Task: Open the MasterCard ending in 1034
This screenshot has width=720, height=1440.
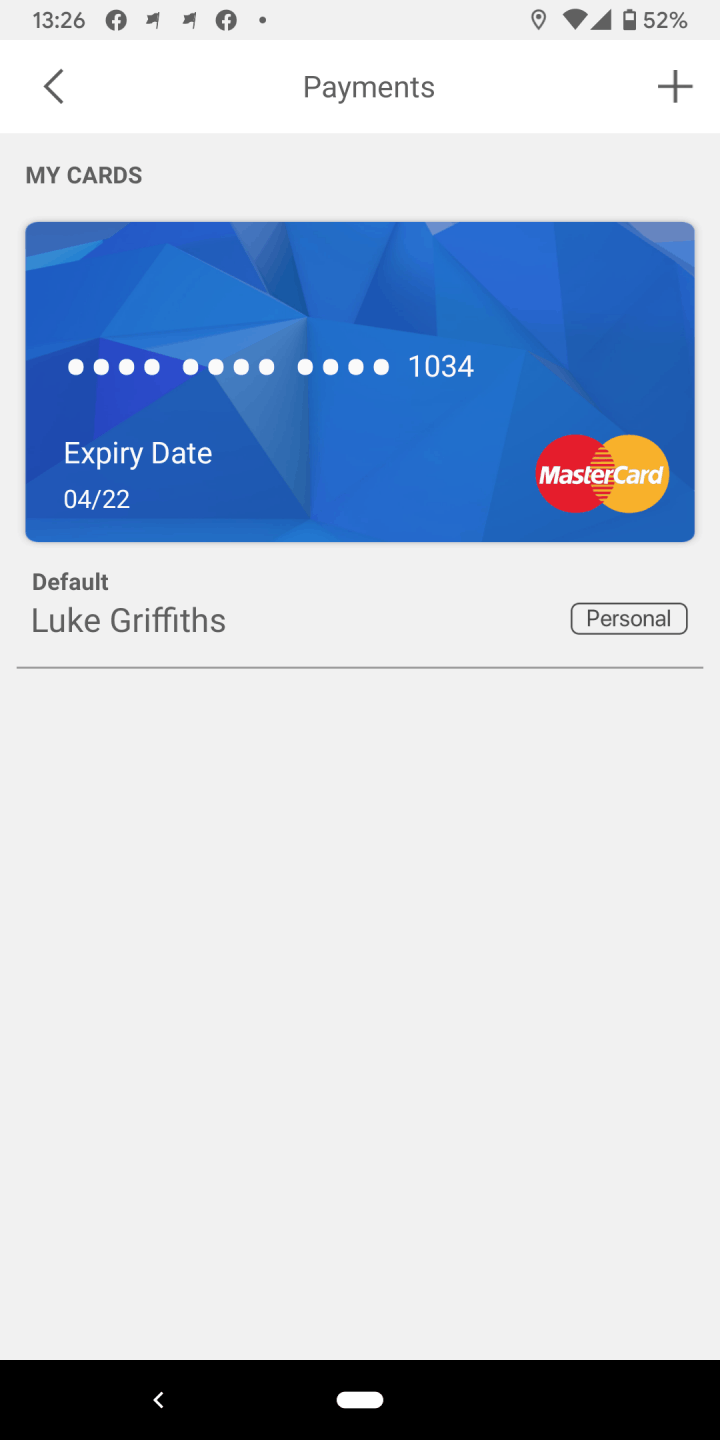Action: click(x=360, y=381)
